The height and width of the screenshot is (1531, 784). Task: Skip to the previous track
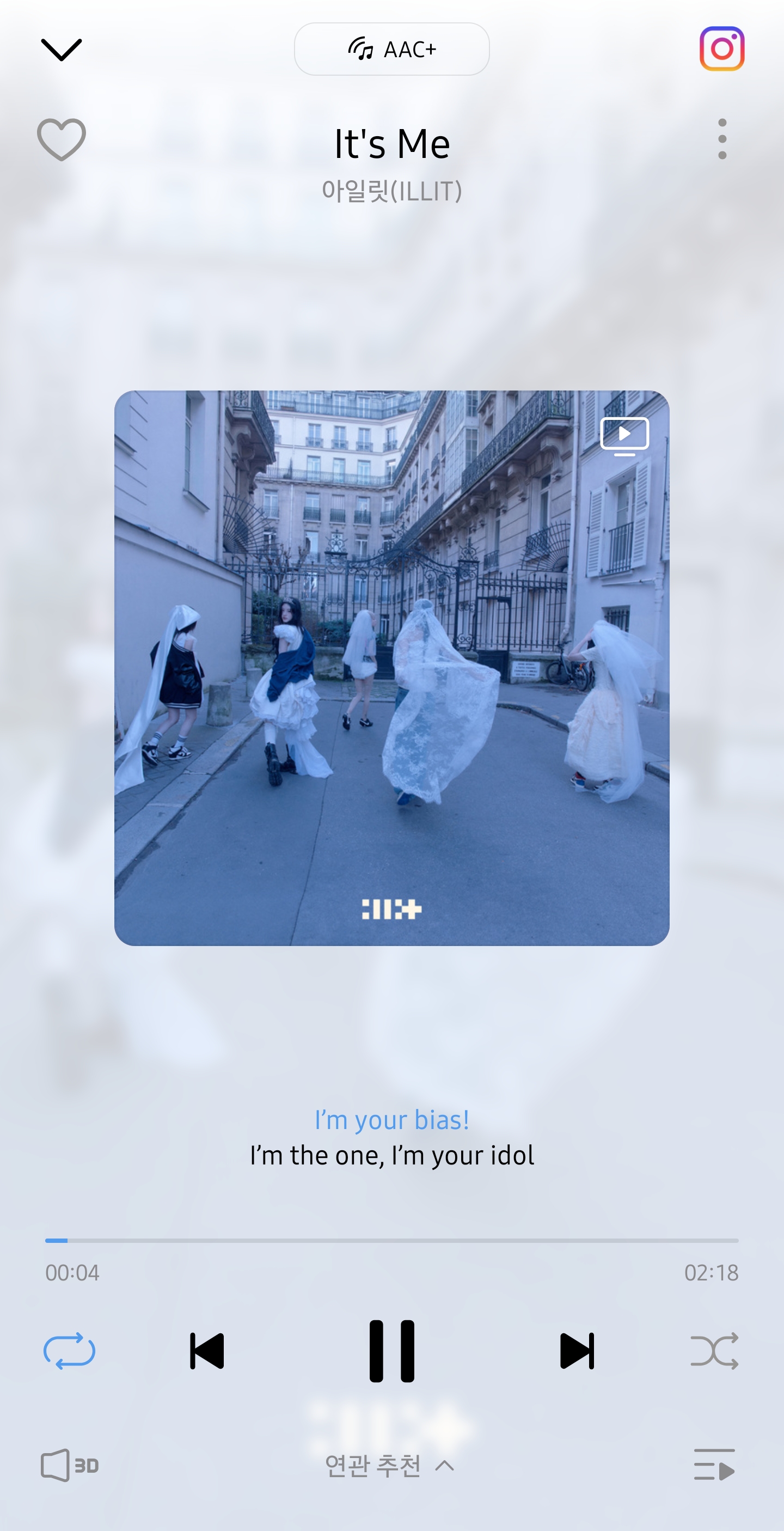[207, 1351]
